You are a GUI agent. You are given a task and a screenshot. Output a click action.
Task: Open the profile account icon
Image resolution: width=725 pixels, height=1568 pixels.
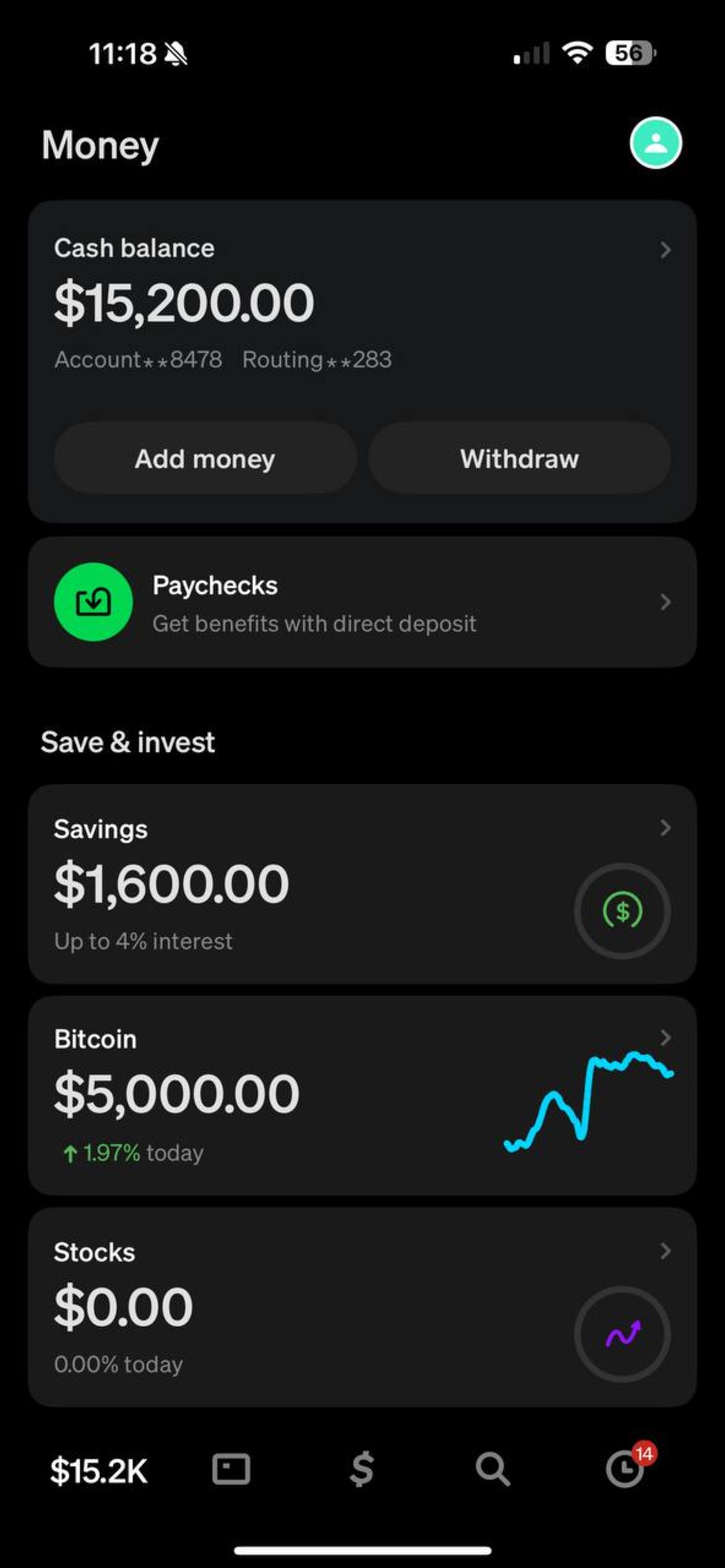(x=655, y=142)
